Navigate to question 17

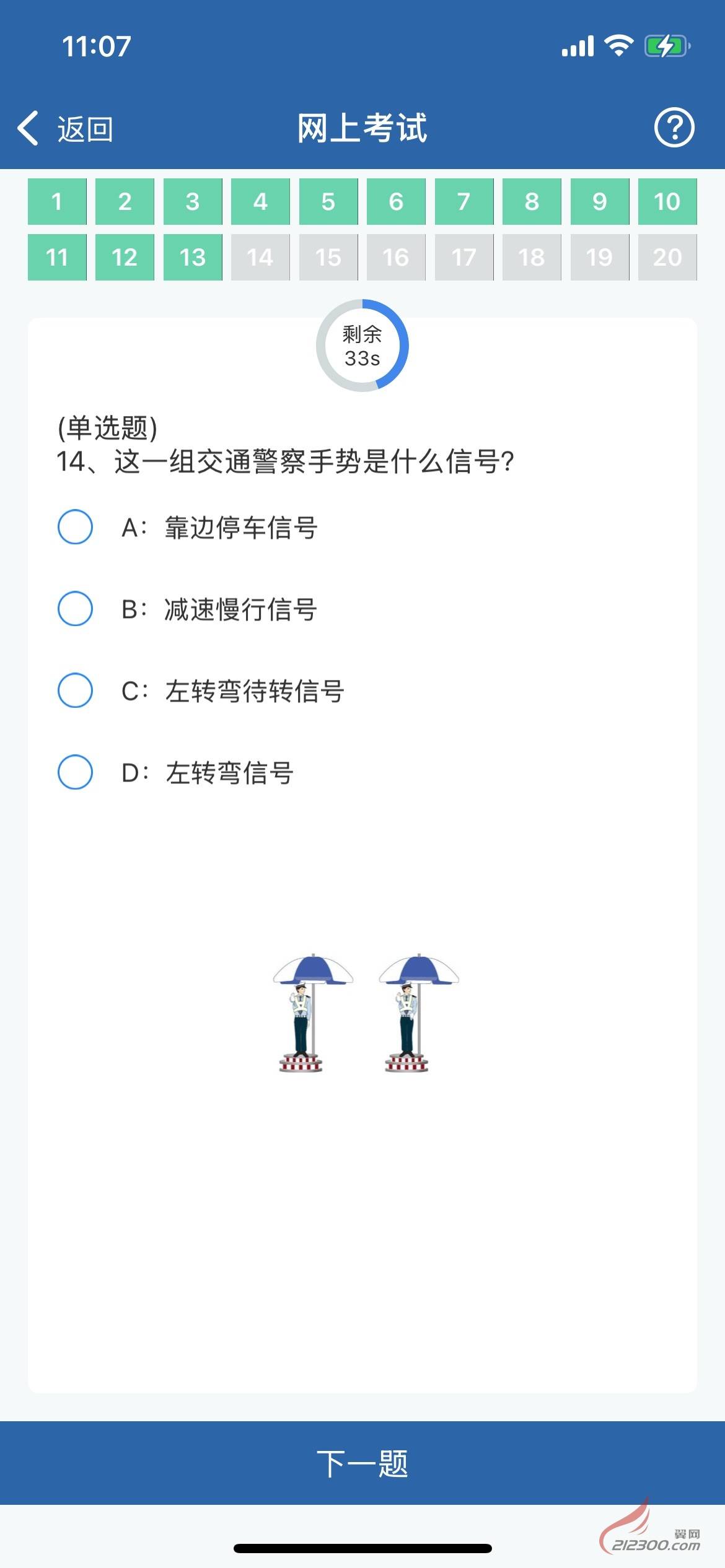click(x=464, y=257)
